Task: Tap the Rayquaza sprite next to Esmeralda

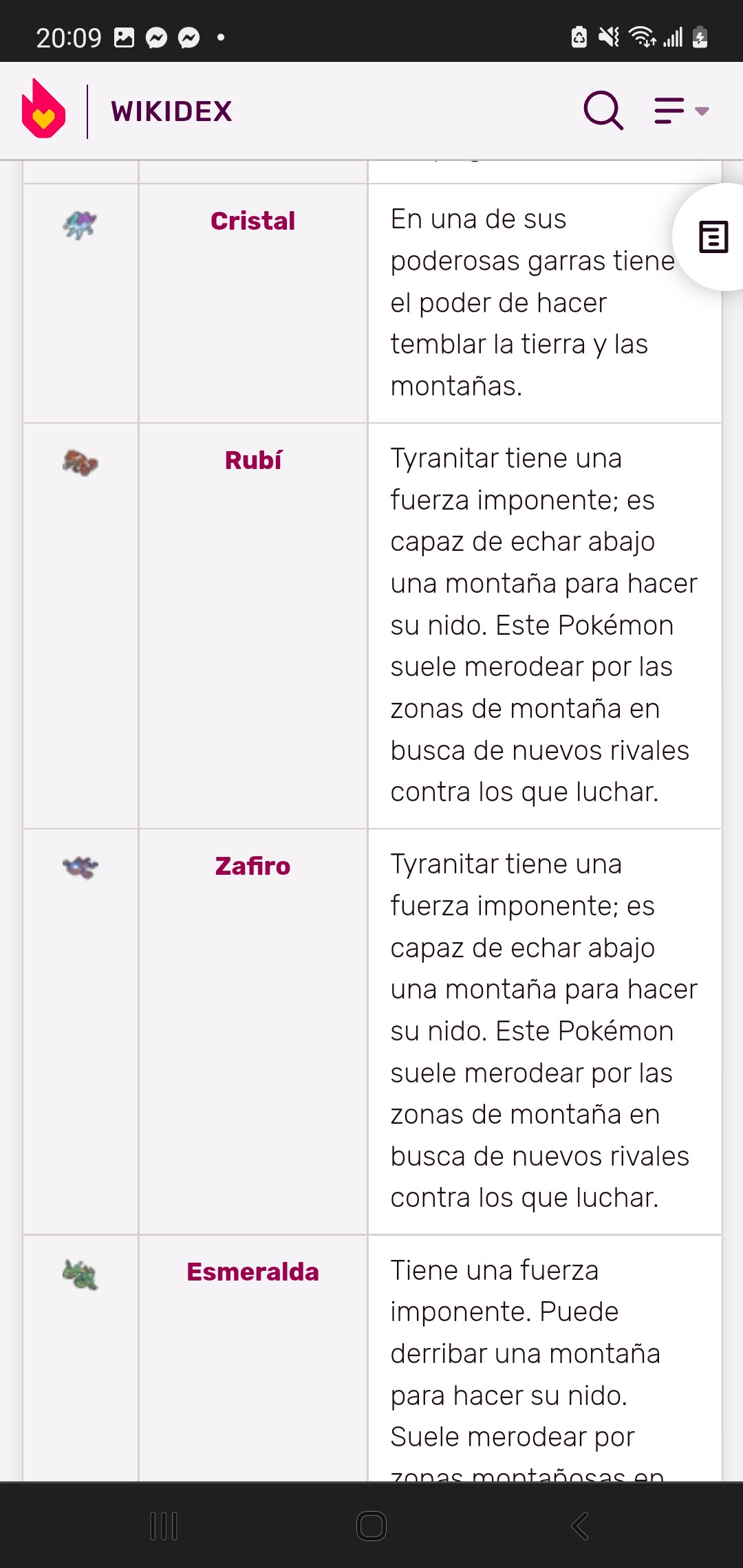Action: tap(80, 1274)
